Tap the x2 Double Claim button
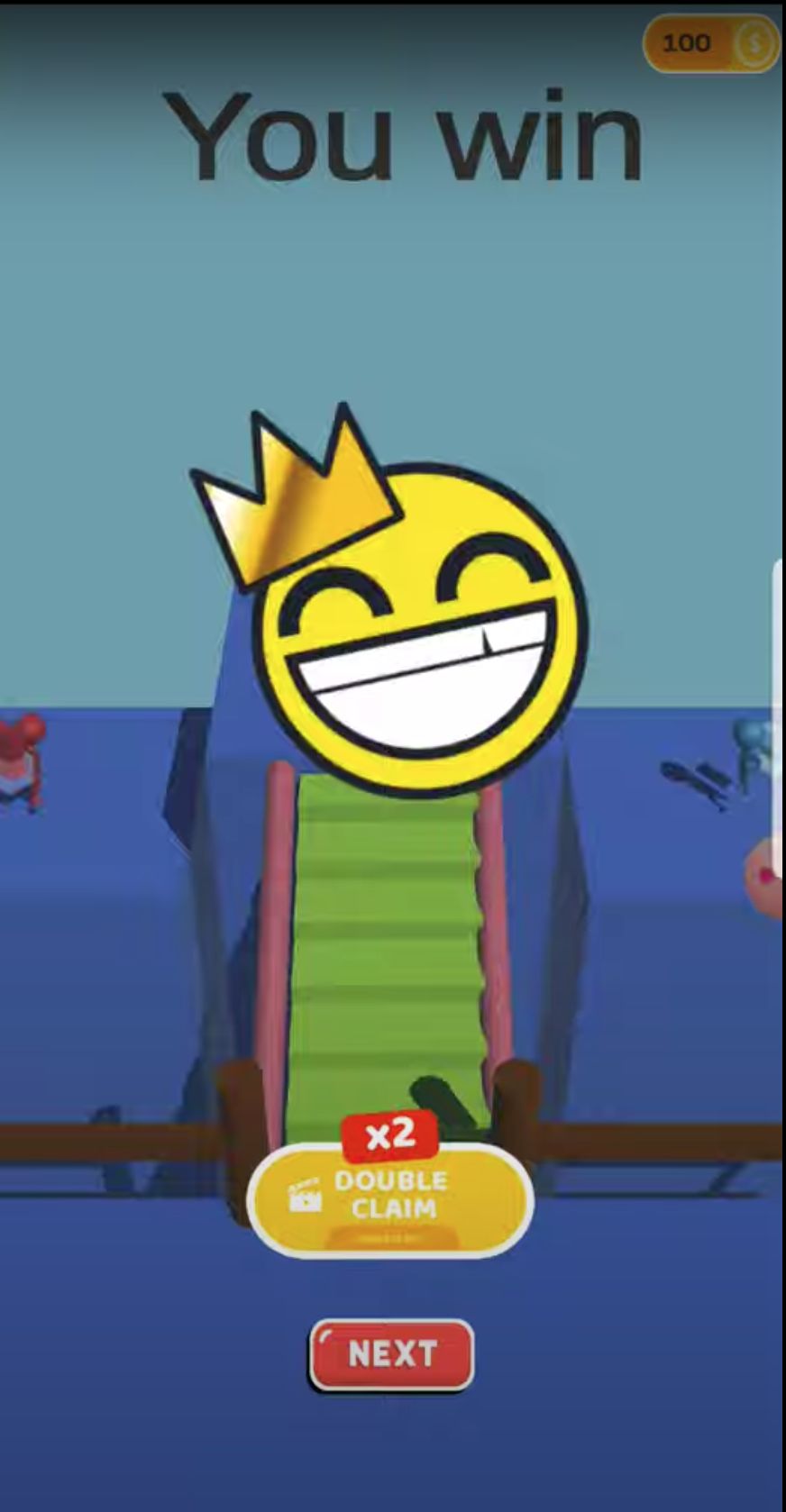786x1512 pixels. (390, 1198)
